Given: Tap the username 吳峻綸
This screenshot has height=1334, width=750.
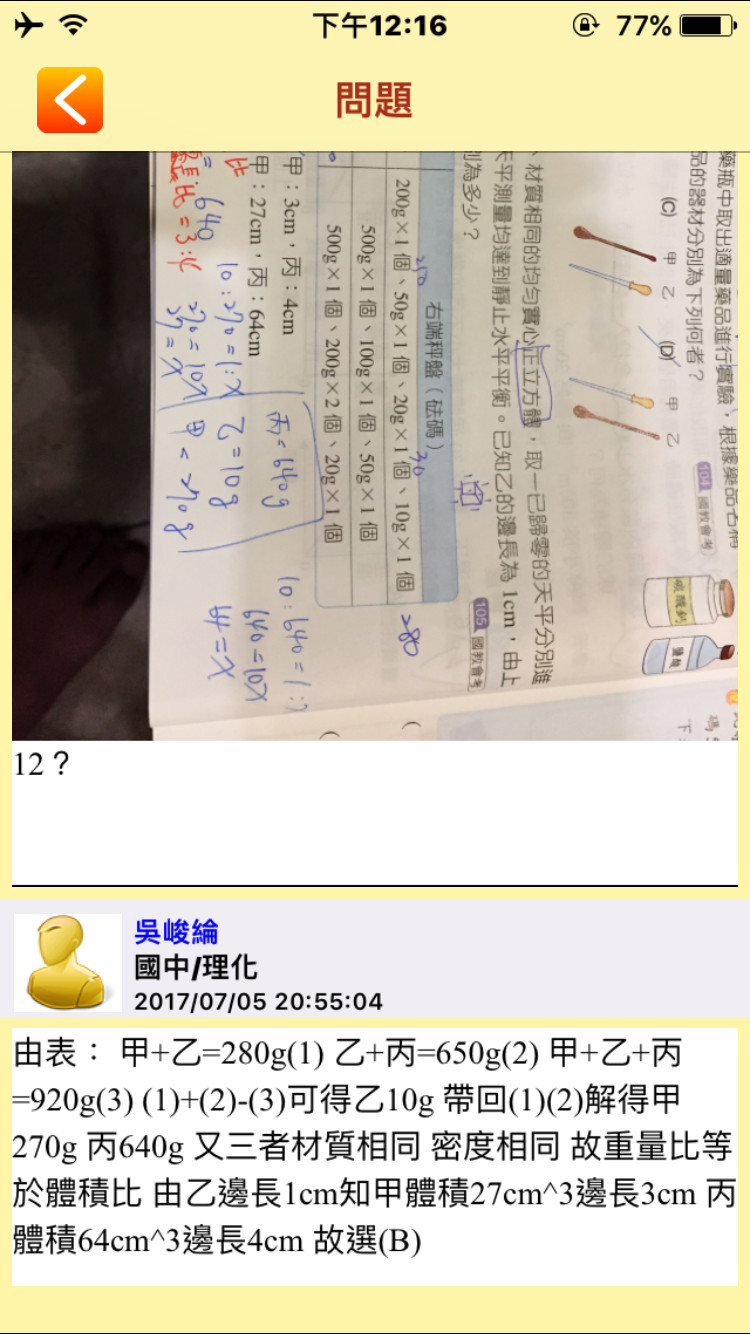Looking at the screenshot, I should click(176, 932).
